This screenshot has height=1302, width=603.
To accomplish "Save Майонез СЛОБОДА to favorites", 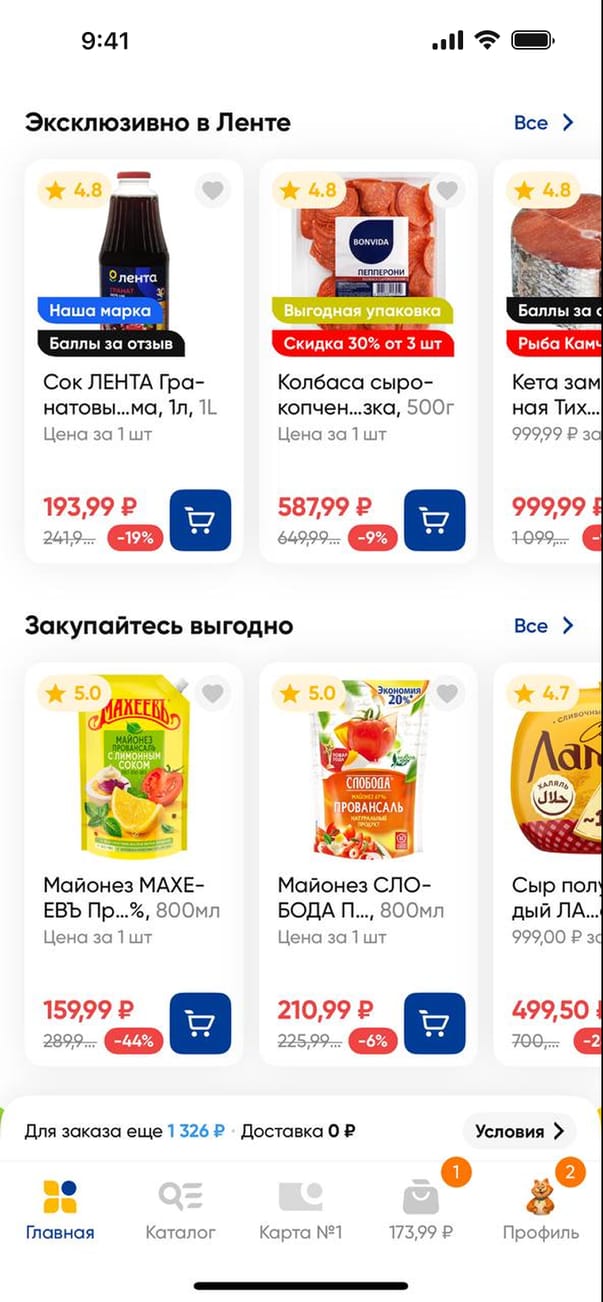I will coord(447,692).
